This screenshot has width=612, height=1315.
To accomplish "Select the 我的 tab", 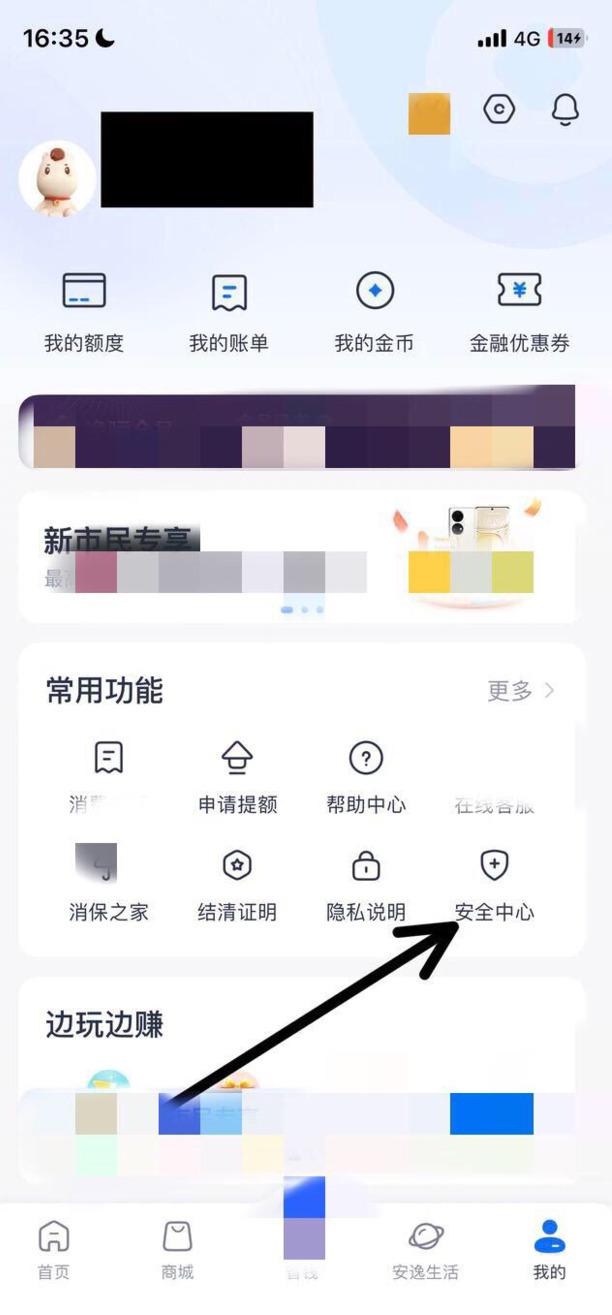I will [x=549, y=1250].
